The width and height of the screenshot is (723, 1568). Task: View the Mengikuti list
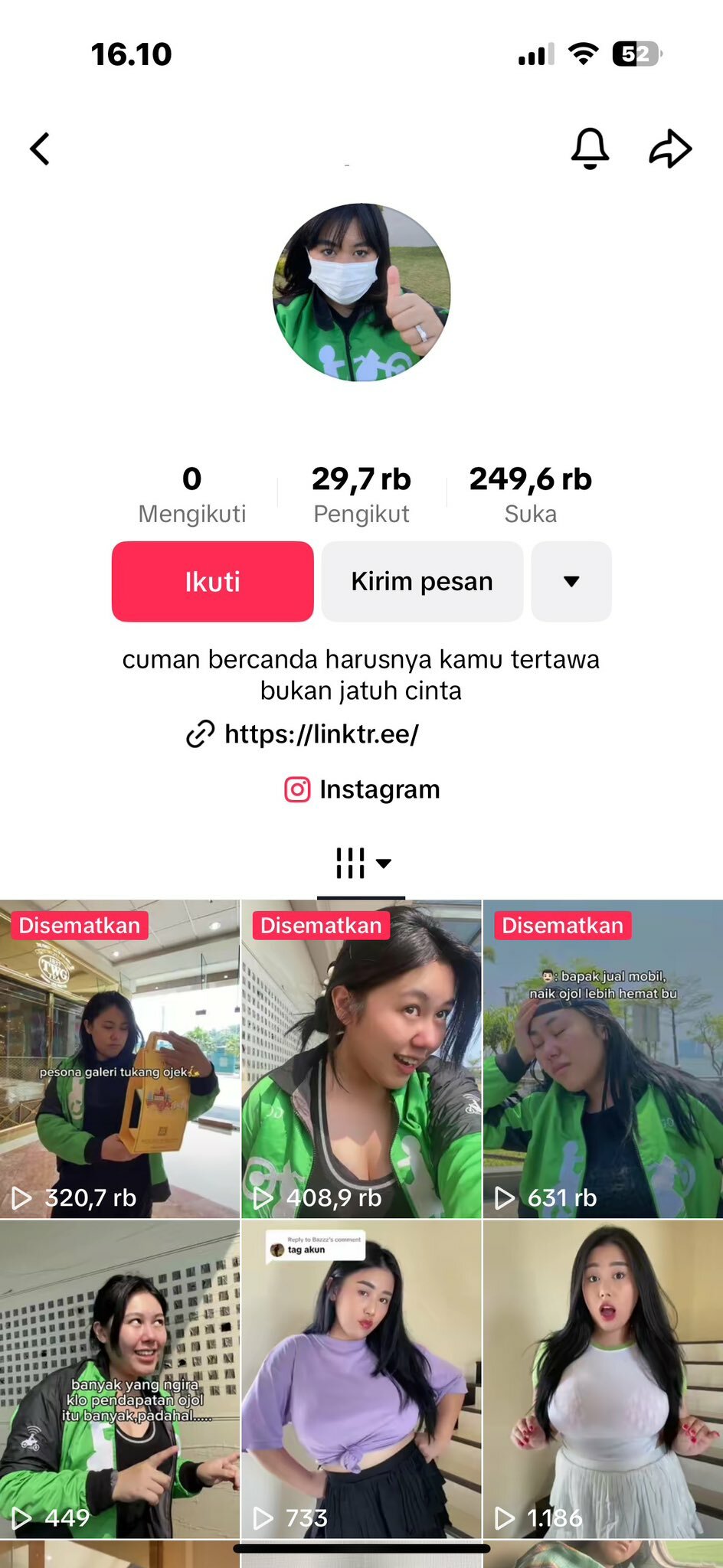[192, 495]
